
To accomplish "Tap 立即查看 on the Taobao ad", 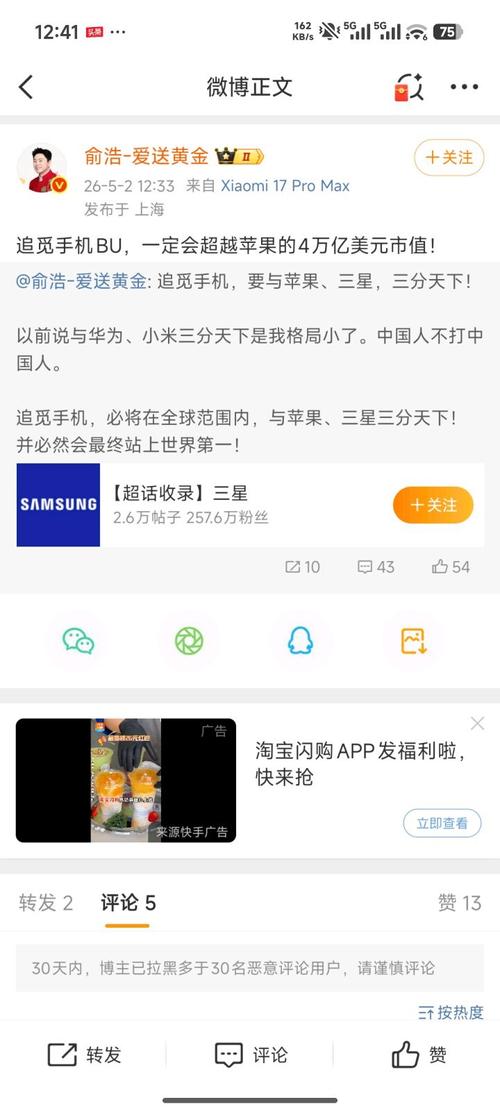I will (442, 823).
